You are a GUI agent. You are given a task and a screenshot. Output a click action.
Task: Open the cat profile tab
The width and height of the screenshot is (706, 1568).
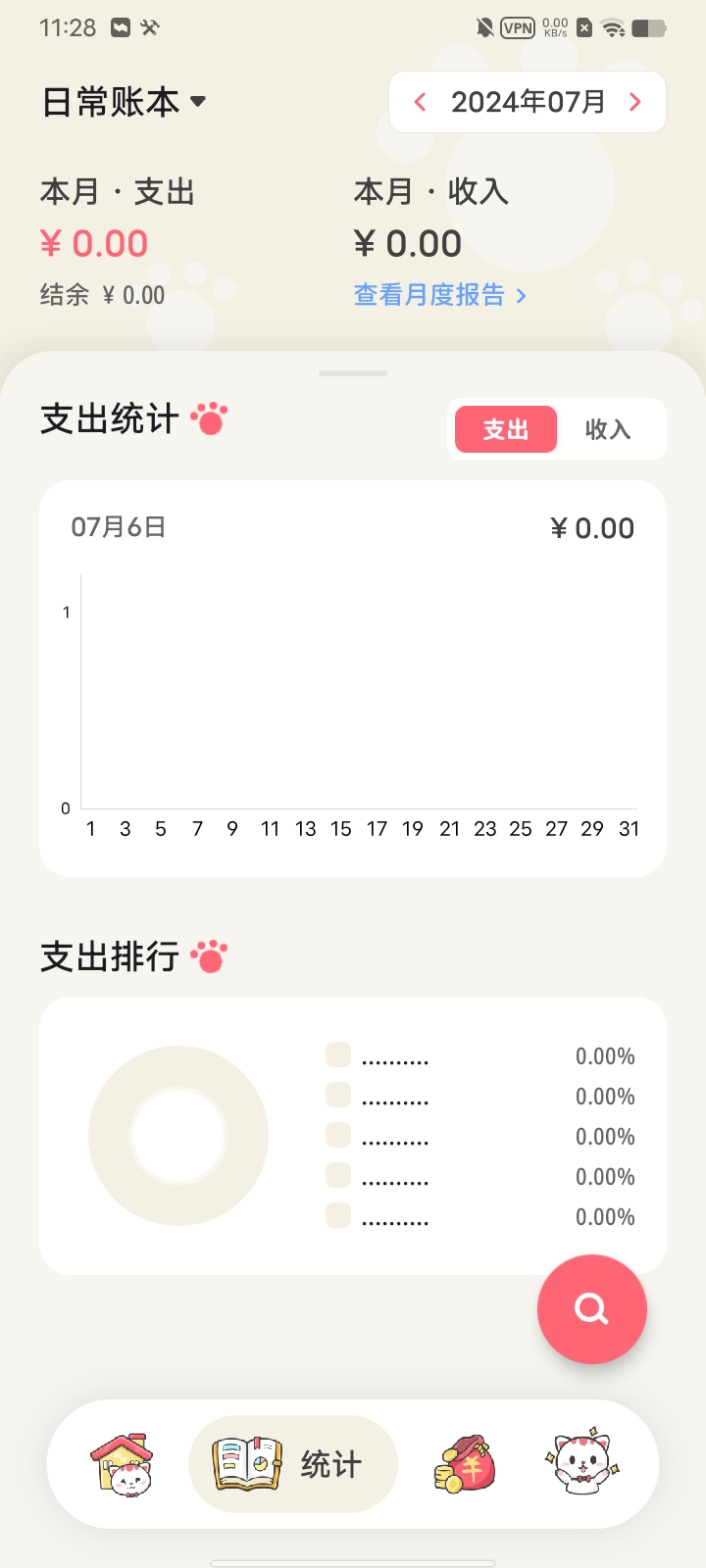582,1462
